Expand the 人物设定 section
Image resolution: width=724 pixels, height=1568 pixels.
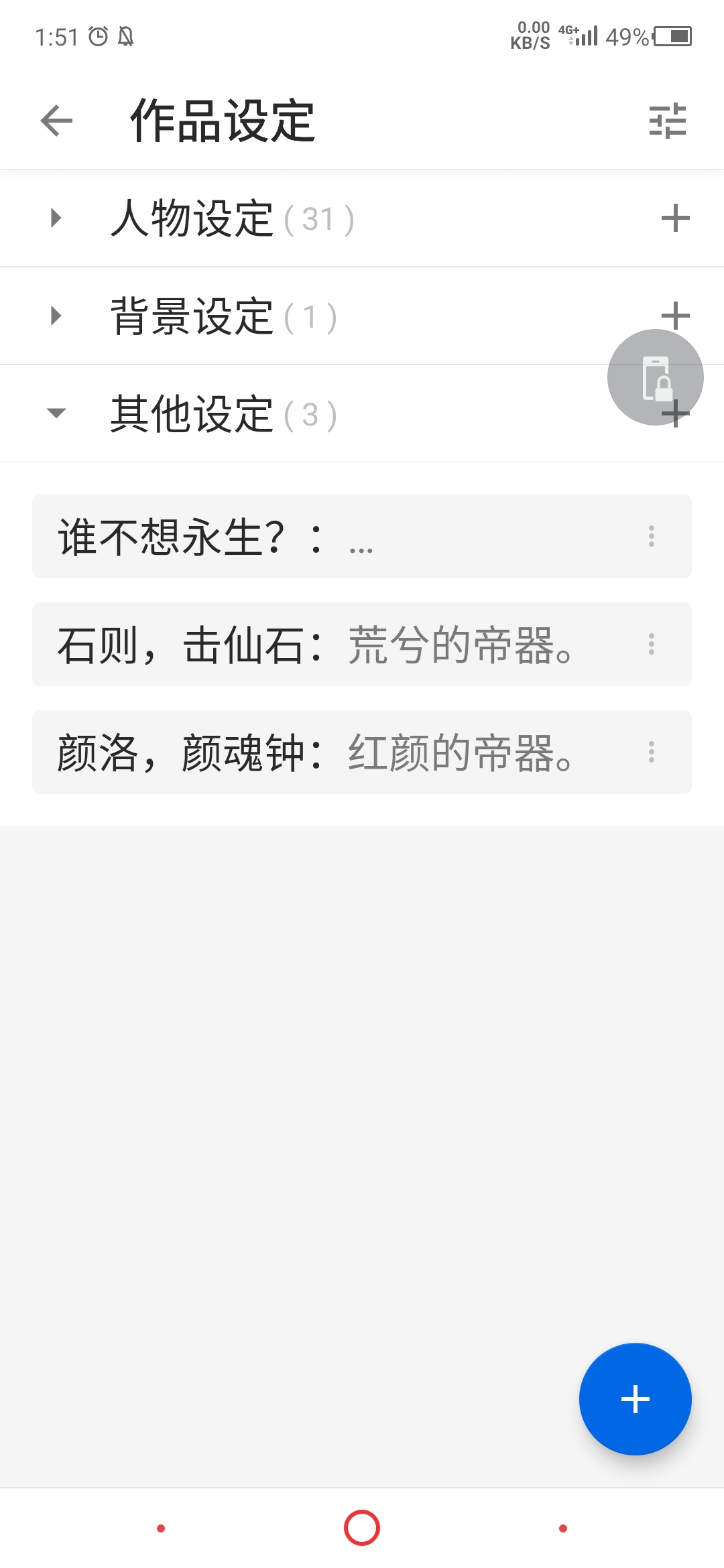pyautogui.click(x=56, y=218)
